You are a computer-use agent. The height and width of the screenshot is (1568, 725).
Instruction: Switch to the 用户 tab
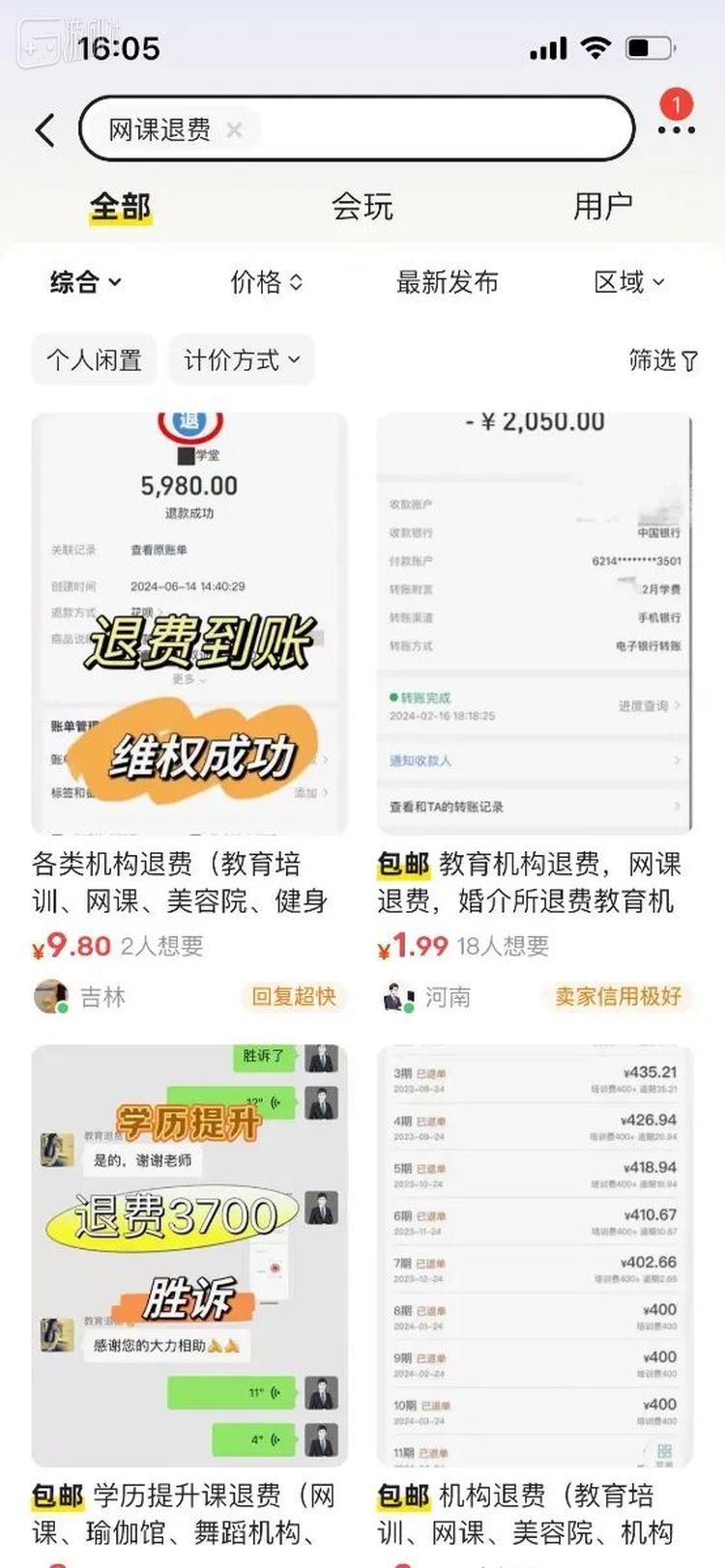[x=603, y=206]
